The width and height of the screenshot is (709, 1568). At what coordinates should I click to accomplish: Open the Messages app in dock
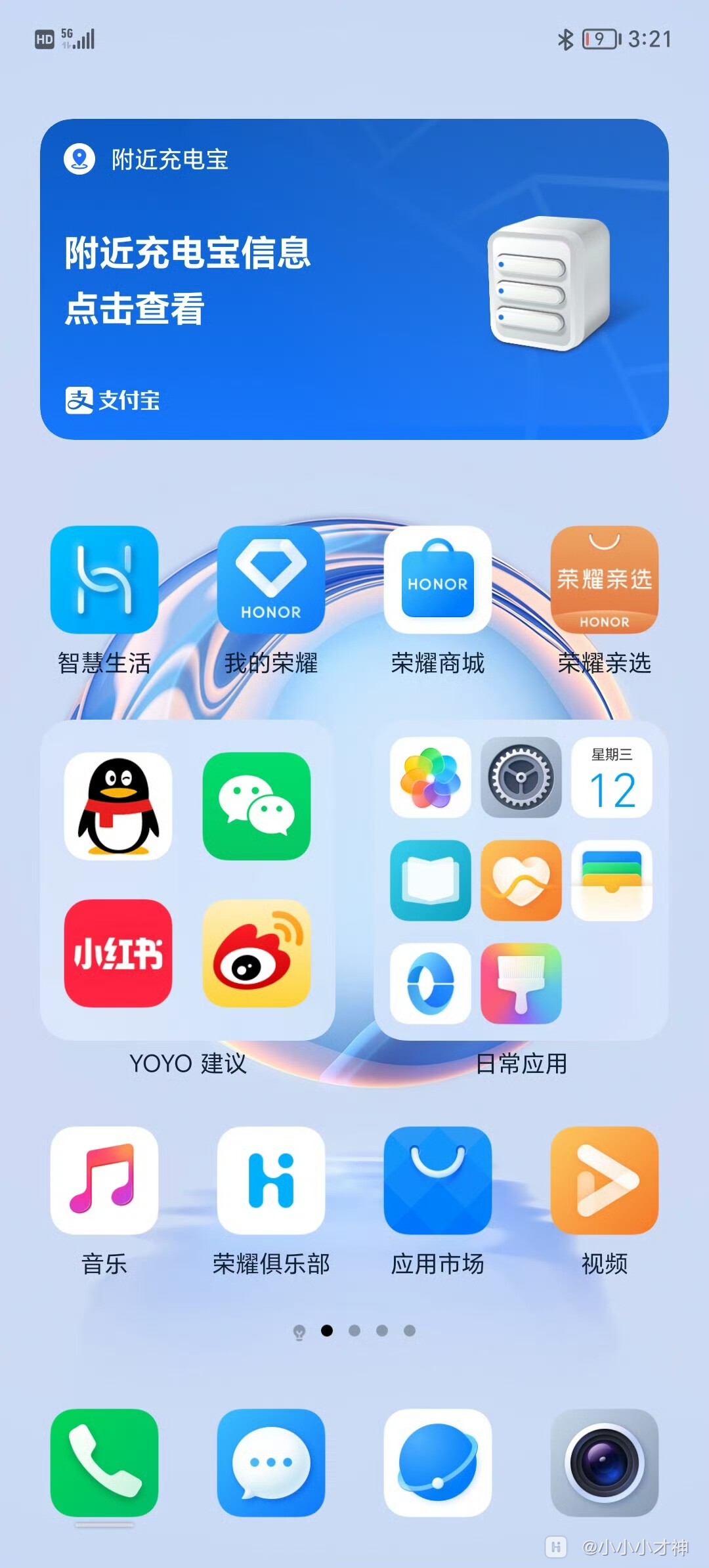coord(271,1463)
